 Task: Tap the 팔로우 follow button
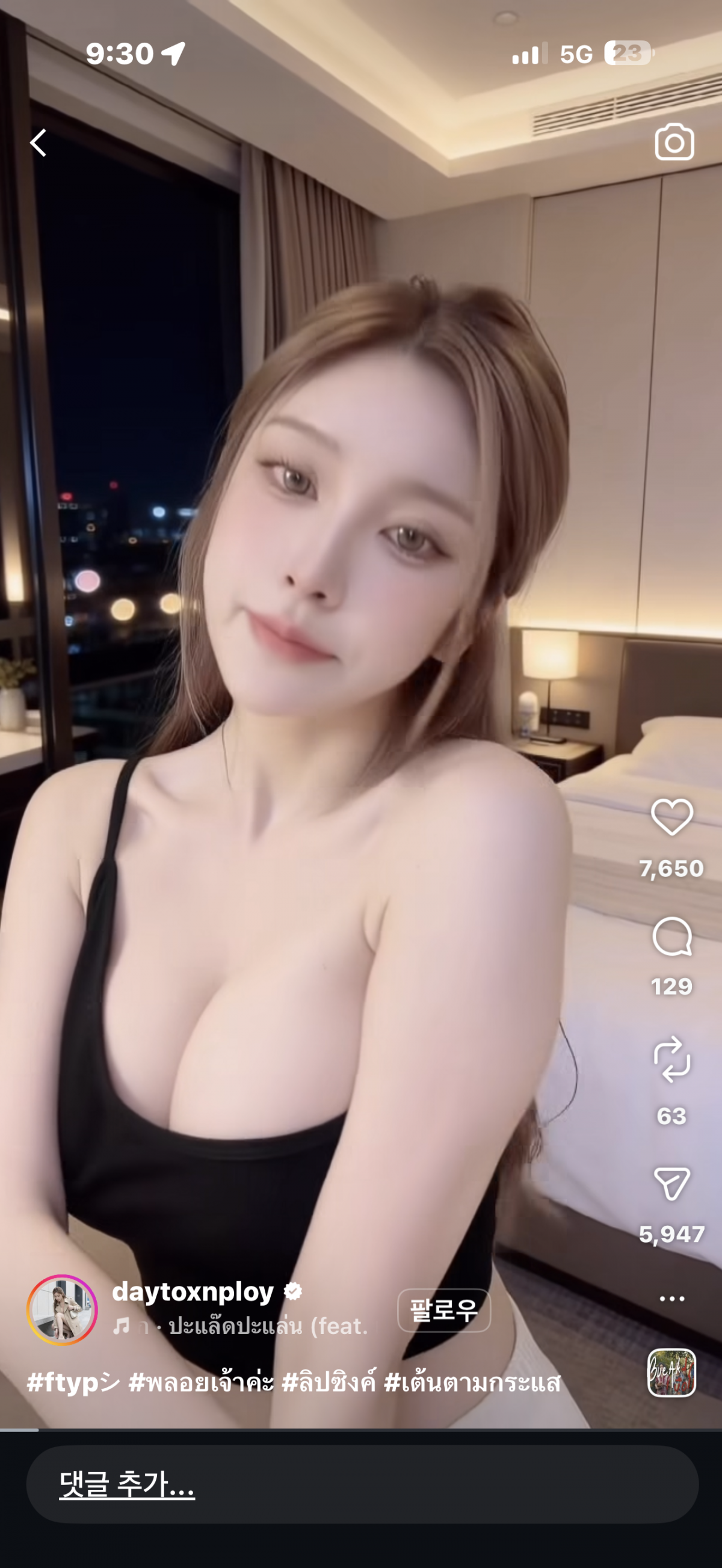[x=444, y=1310]
